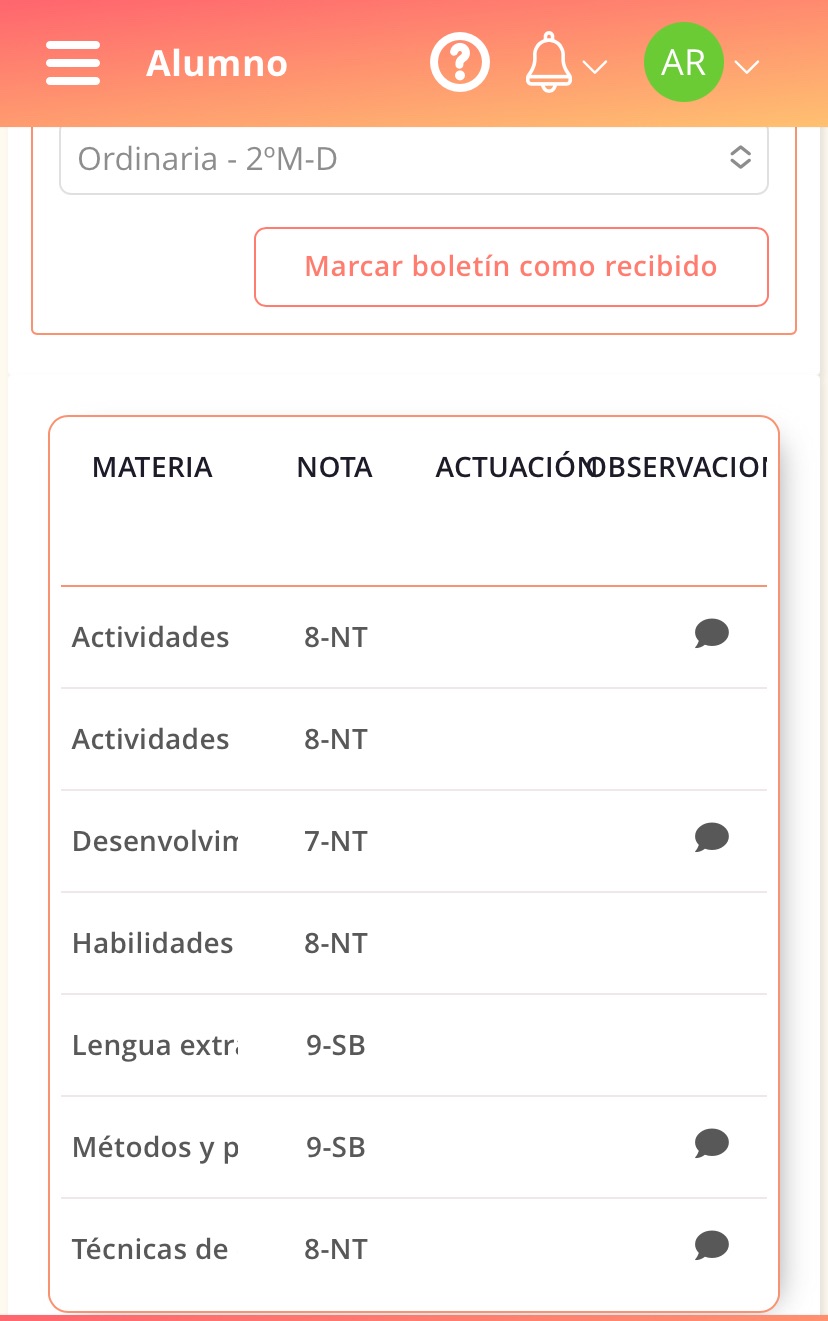Select the NOTA column header
The image size is (828, 1321).
pyautogui.click(x=334, y=467)
